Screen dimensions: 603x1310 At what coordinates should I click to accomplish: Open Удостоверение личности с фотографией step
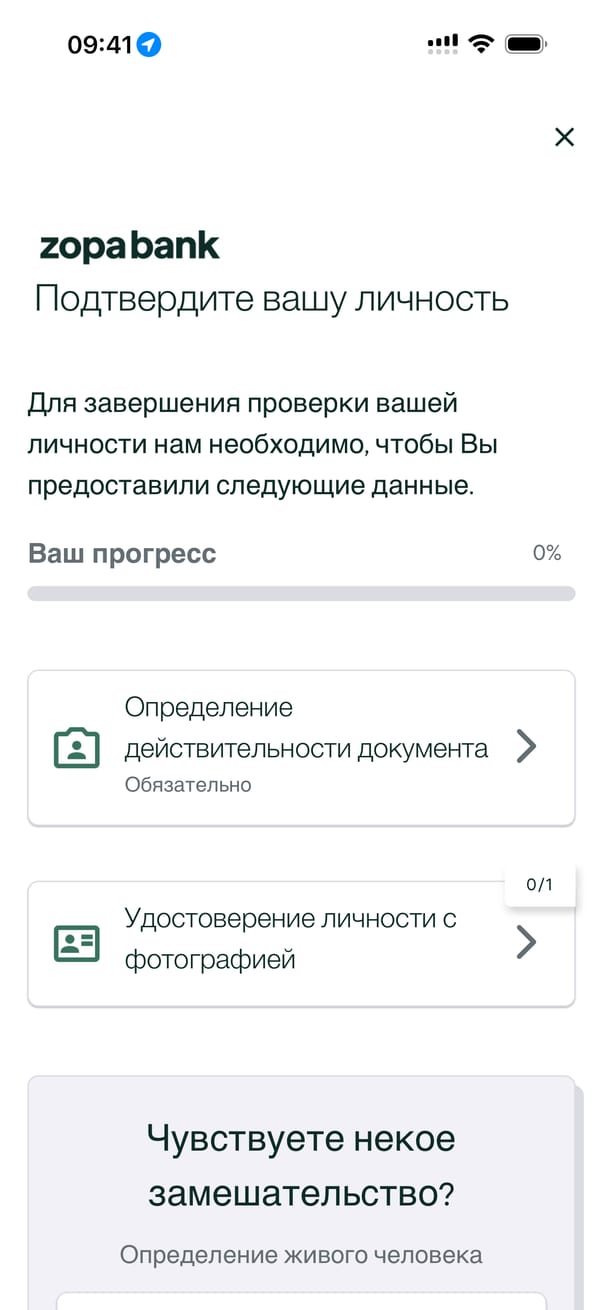[301, 943]
